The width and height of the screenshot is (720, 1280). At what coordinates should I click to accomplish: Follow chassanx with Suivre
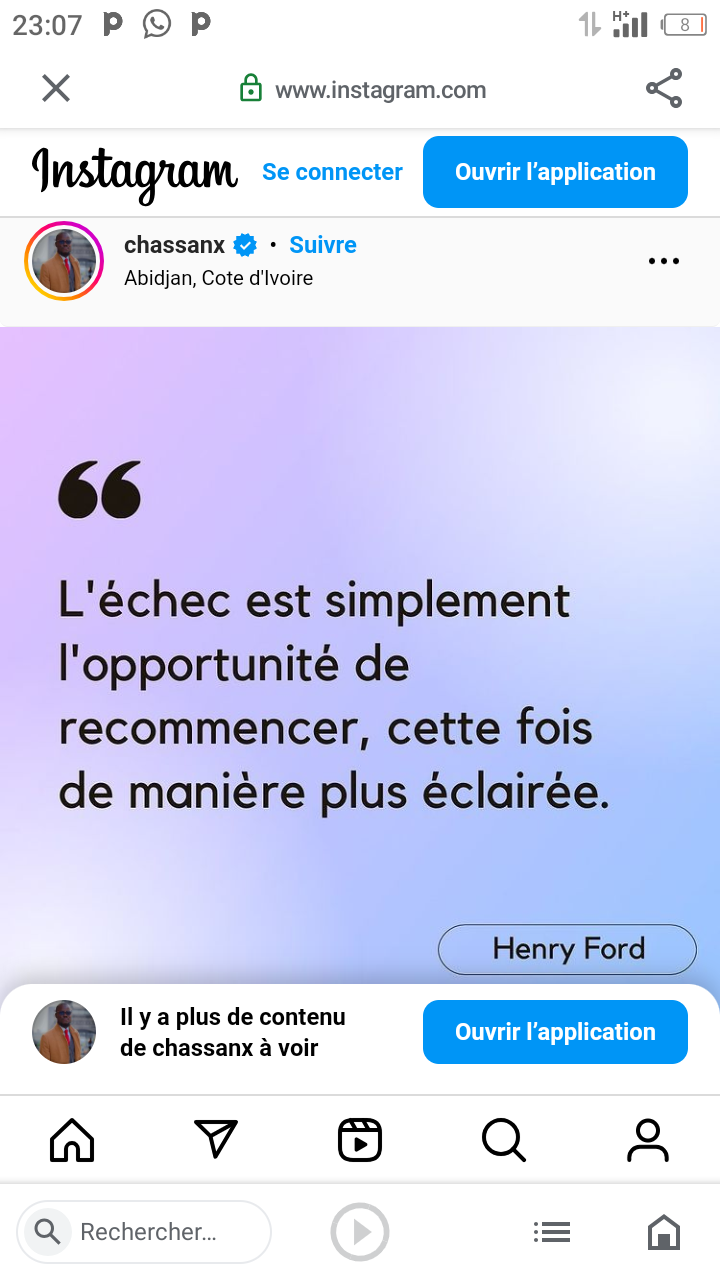tap(323, 245)
